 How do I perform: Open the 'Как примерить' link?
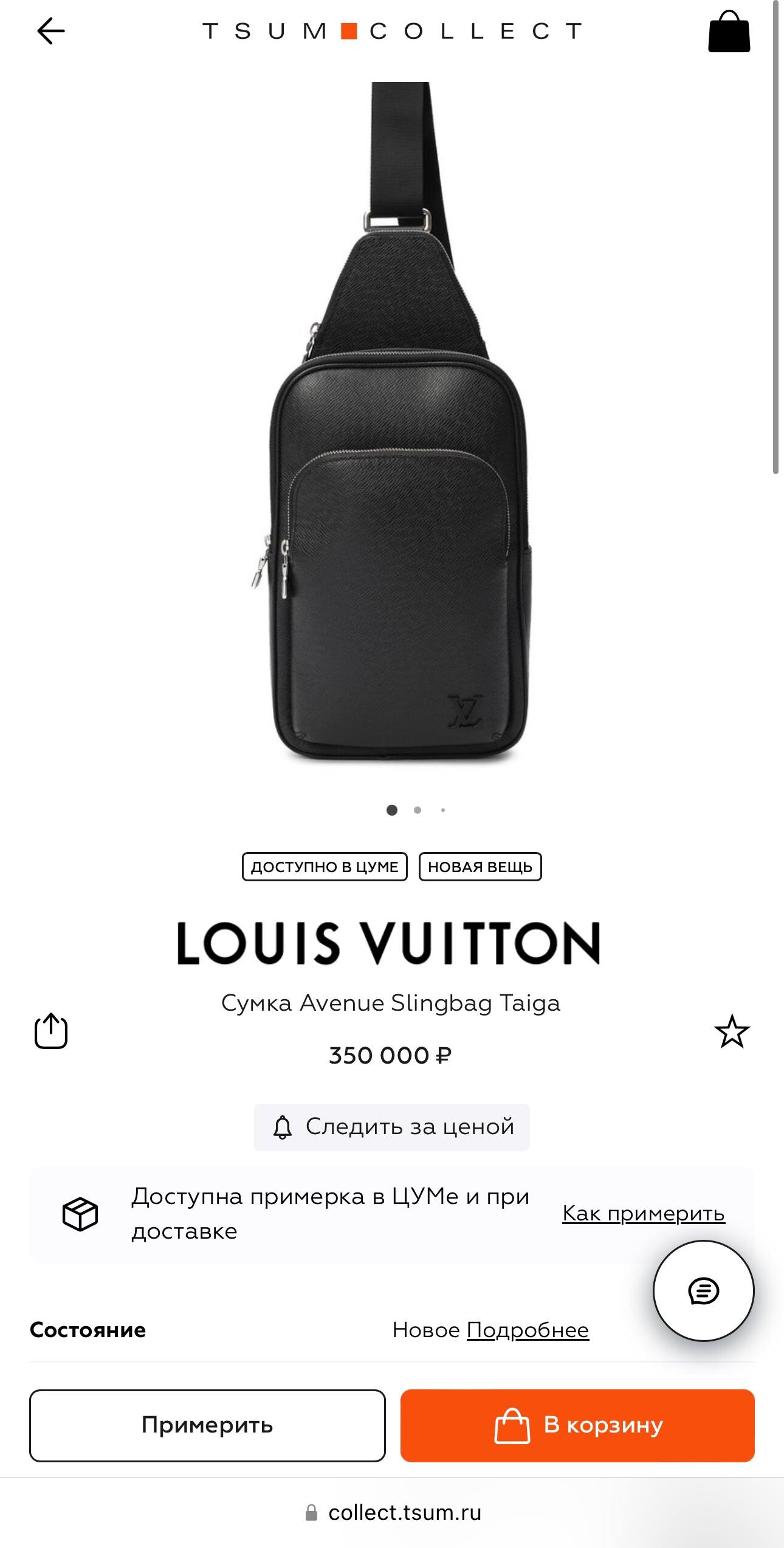tap(644, 1213)
